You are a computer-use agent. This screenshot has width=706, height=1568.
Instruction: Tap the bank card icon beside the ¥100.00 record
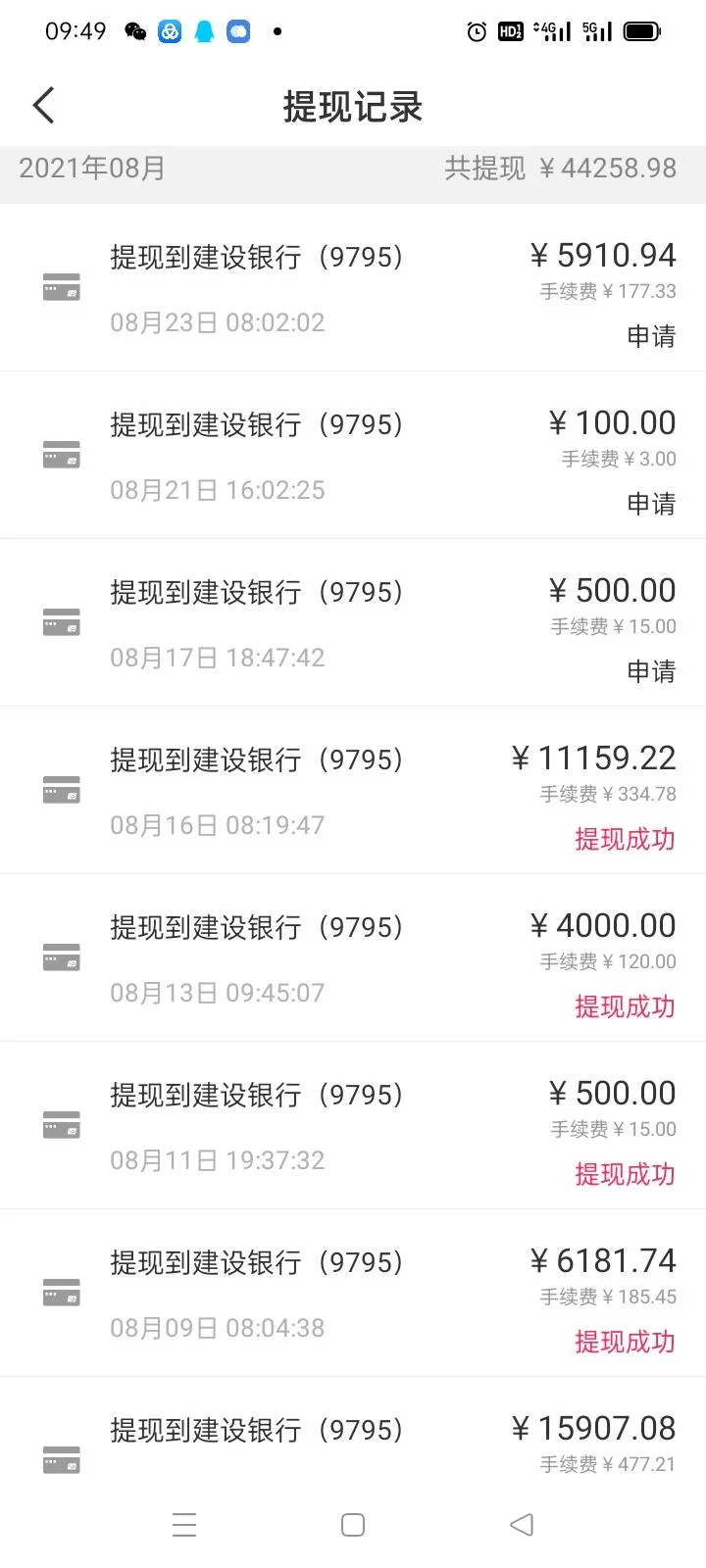pyautogui.click(x=61, y=455)
